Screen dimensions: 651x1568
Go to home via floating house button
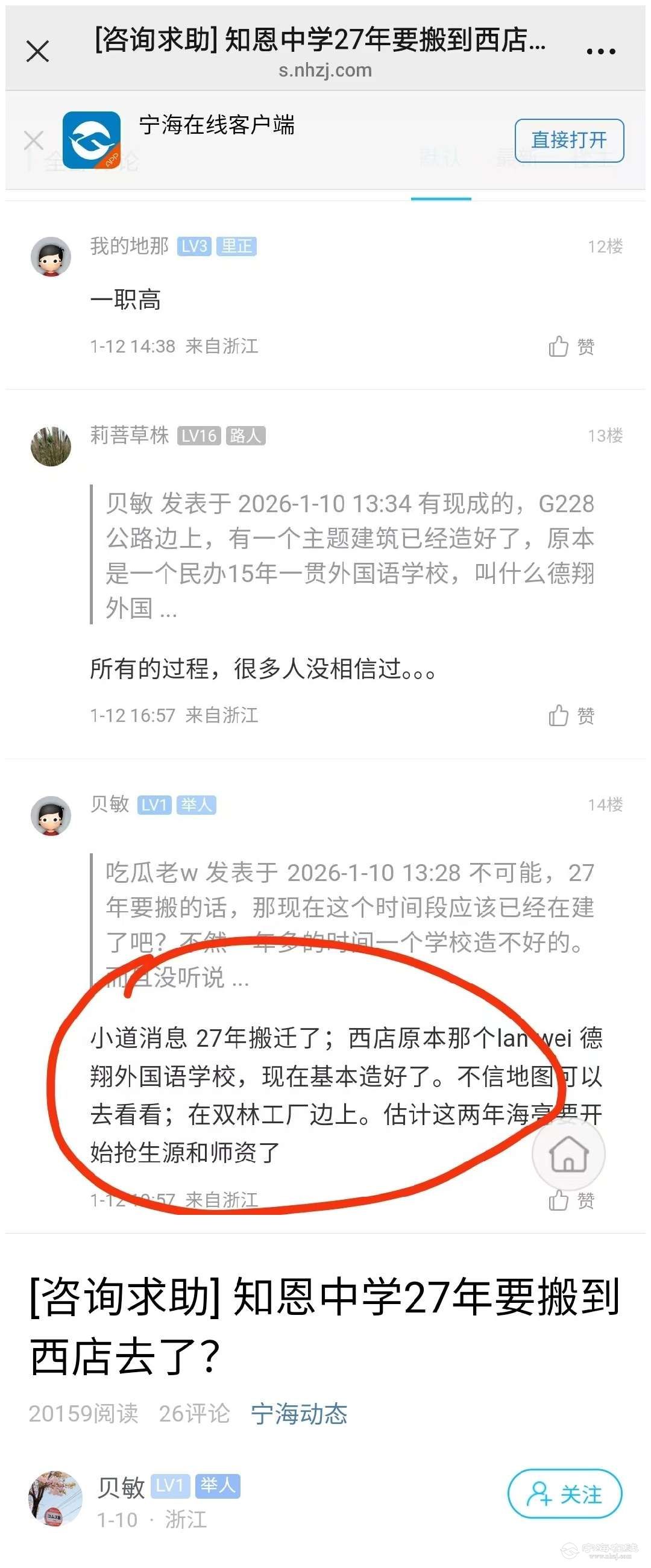pyautogui.click(x=568, y=1154)
